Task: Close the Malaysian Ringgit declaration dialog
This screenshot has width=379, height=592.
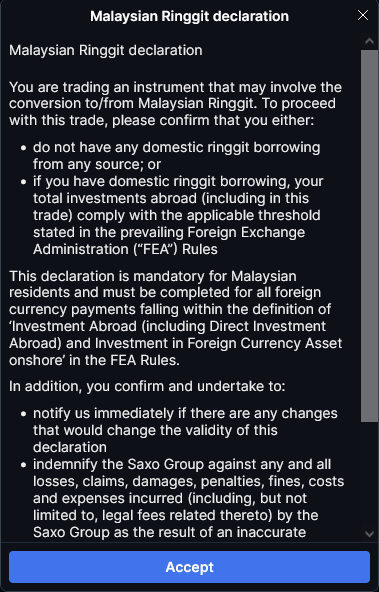Action: [x=363, y=15]
